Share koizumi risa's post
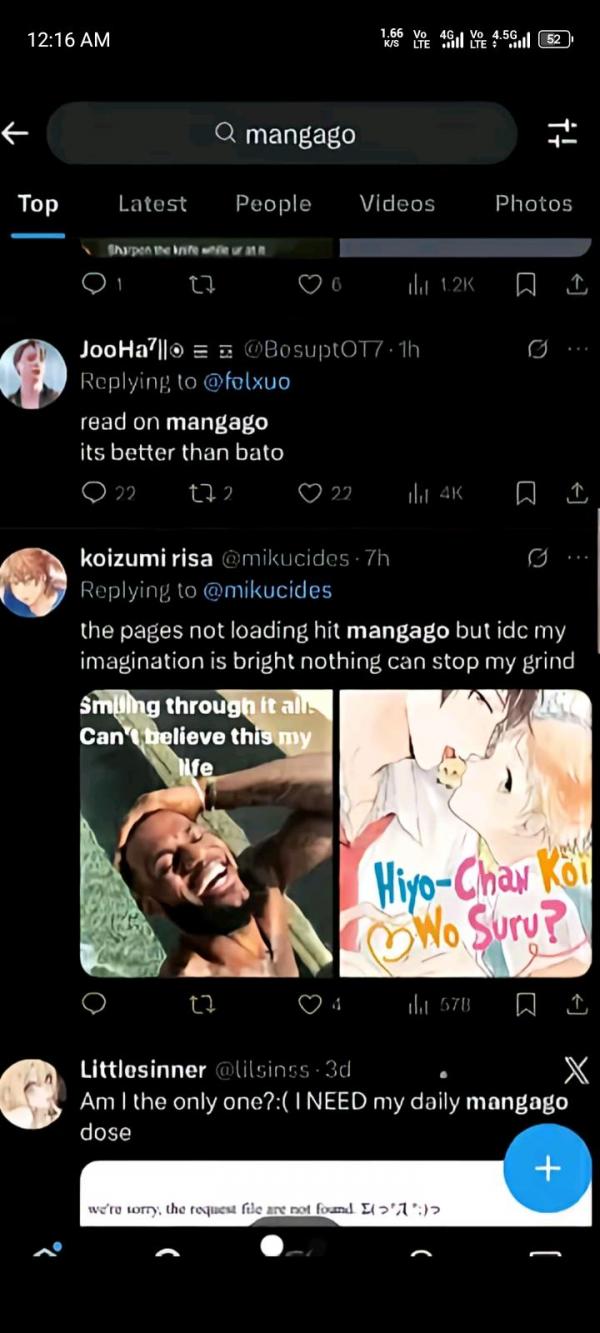 click(577, 1004)
